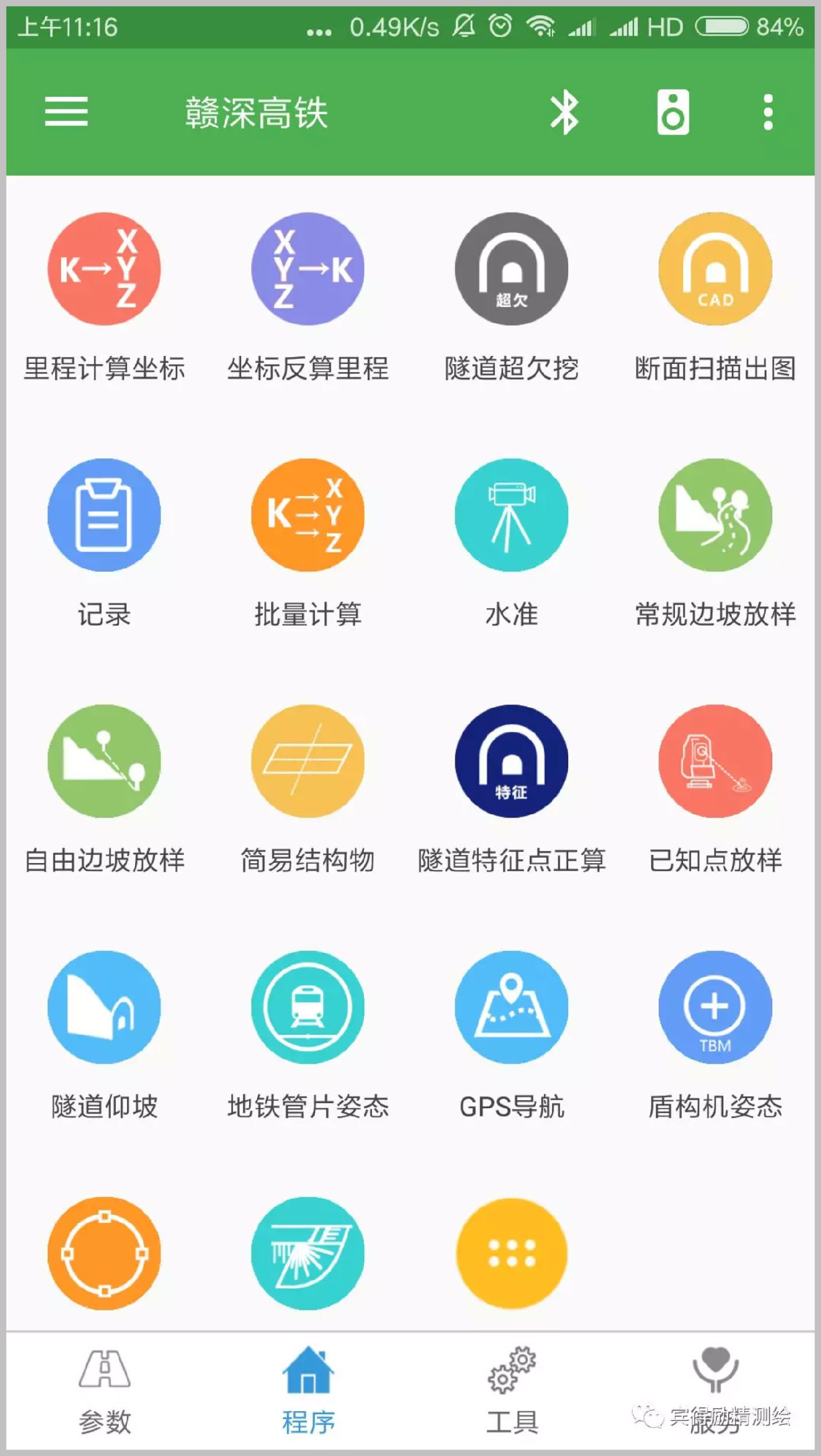Open the 水准 leveling tool
The height and width of the screenshot is (1456, 821).
pos(511,515)
